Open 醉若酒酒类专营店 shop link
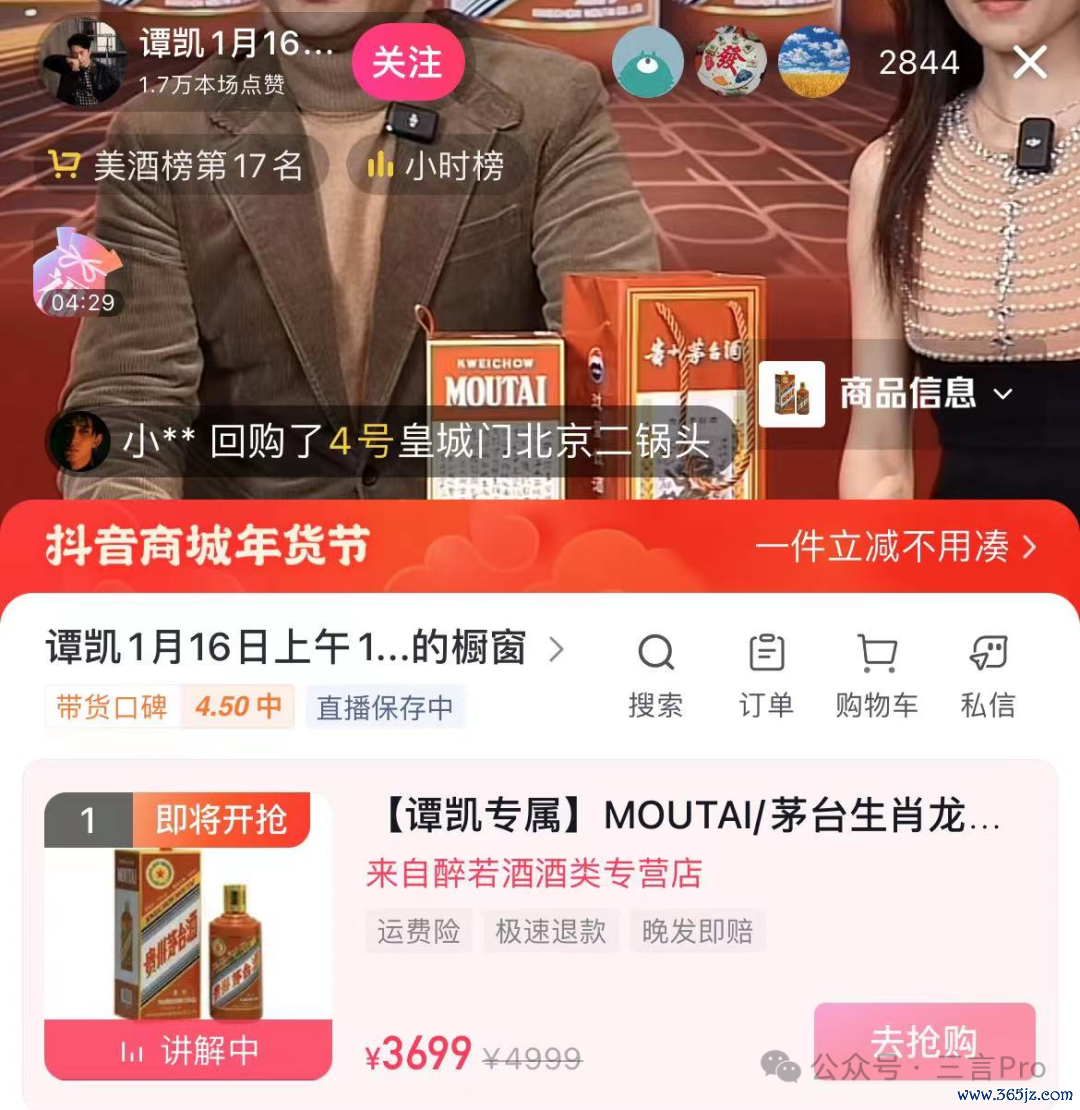Viewport: 1080px width, 1110px height. [534, 873]
